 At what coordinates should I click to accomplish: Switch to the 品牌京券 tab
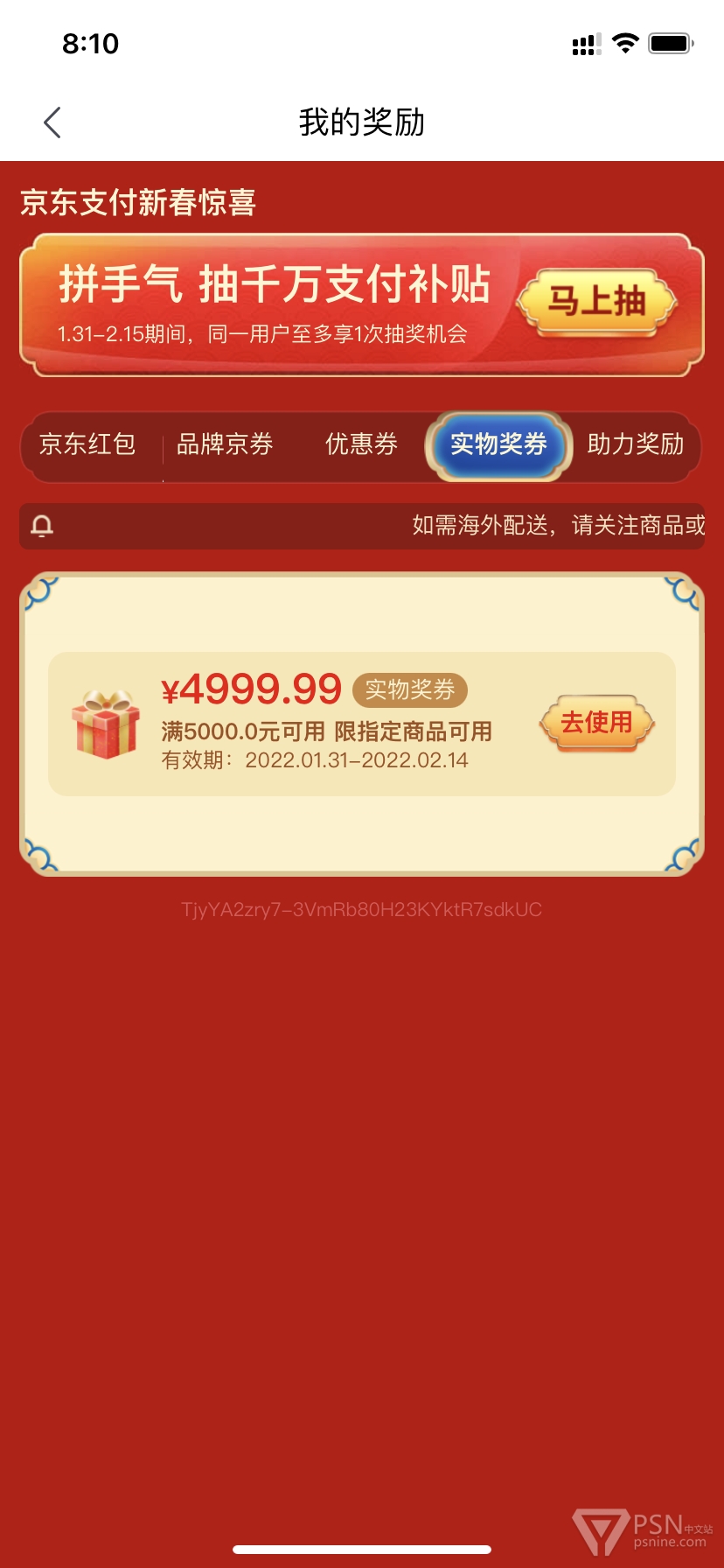click(x=225, y=444)
